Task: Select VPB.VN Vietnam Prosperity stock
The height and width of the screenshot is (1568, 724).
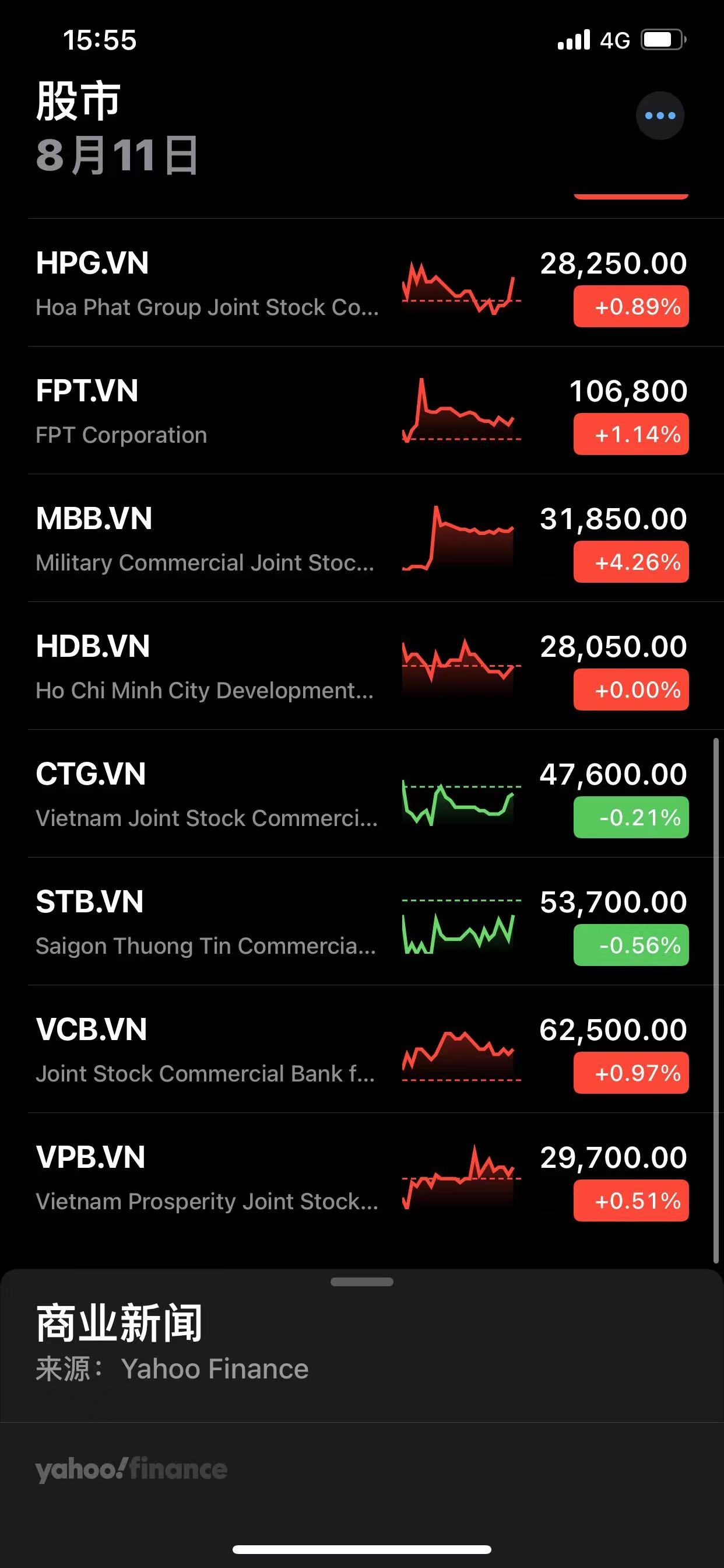Action: point(362,1177)
